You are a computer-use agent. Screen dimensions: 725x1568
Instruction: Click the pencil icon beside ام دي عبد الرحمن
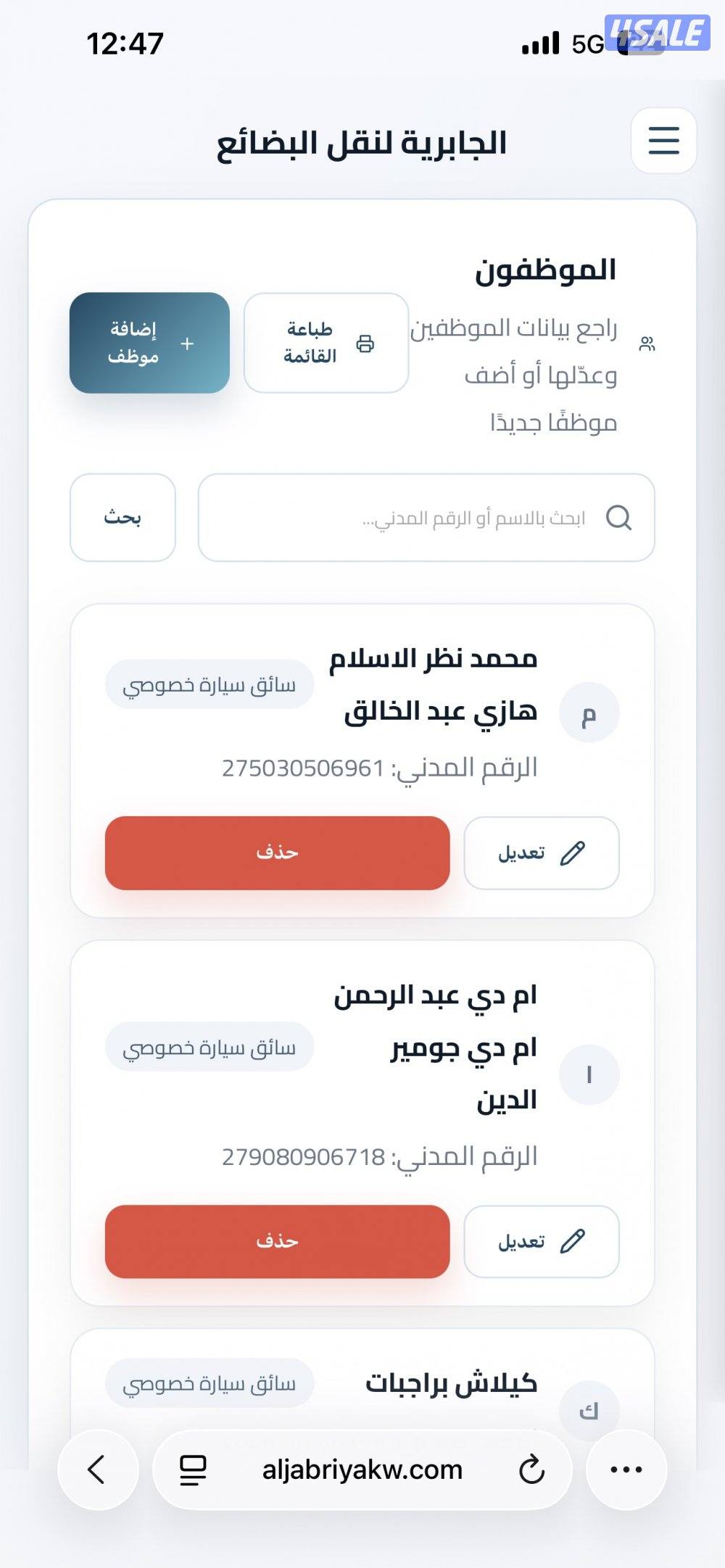pyautogui.click(x=572, y=1242)
